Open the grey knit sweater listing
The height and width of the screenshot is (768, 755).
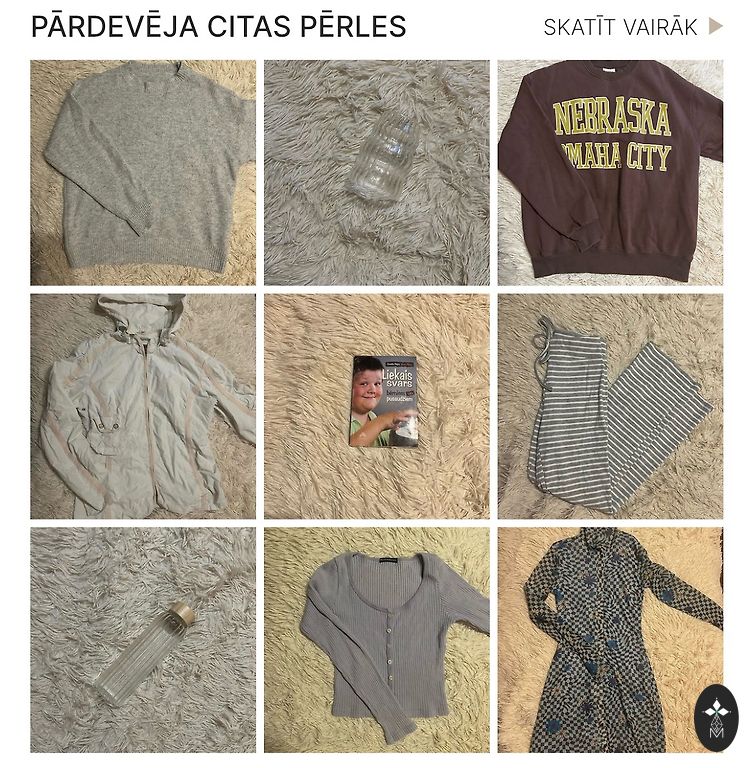tap(143, 173)
